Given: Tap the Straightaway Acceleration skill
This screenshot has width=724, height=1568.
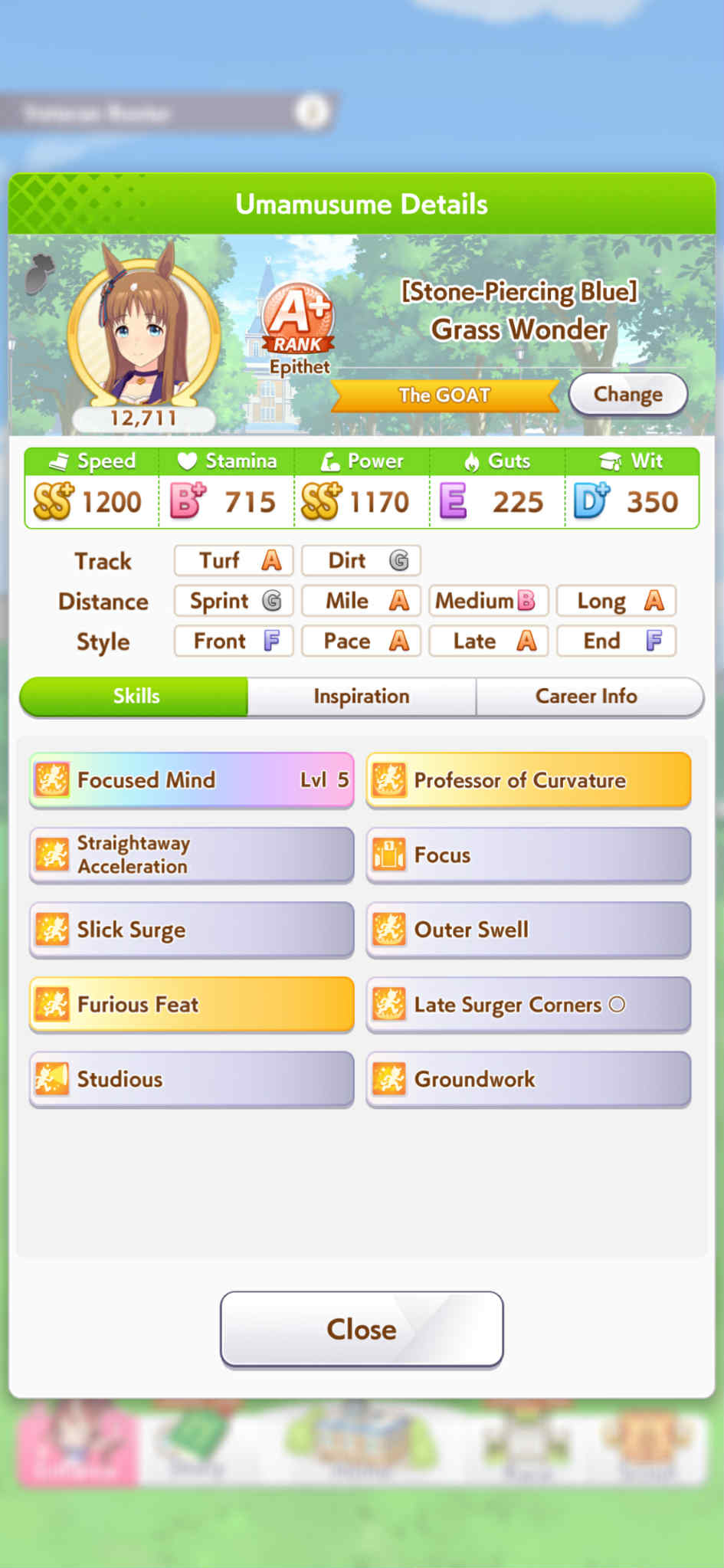Looking at the screenshot, I should (192, 855).
